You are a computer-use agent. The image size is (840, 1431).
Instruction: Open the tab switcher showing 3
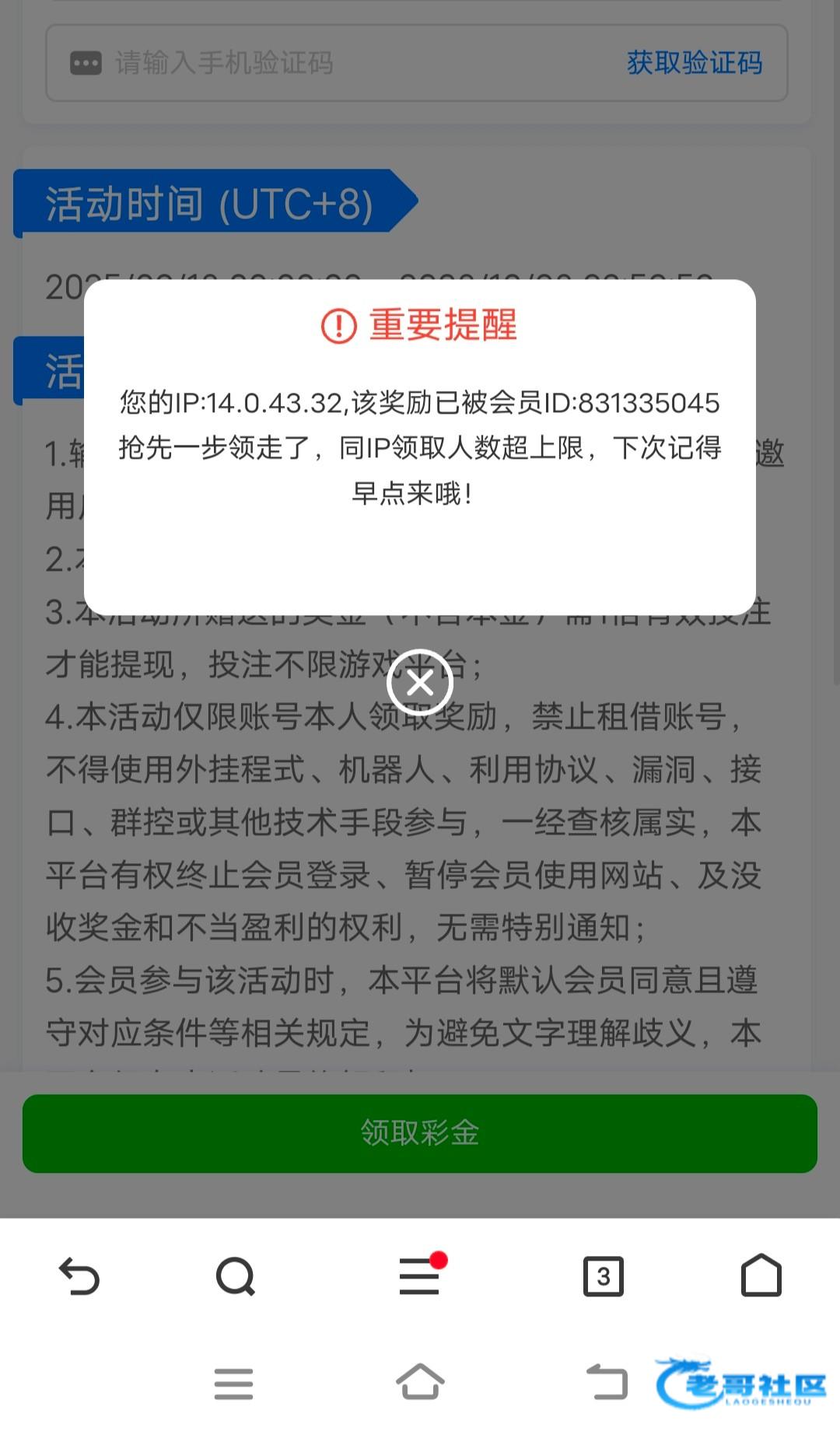(604, 1276)
